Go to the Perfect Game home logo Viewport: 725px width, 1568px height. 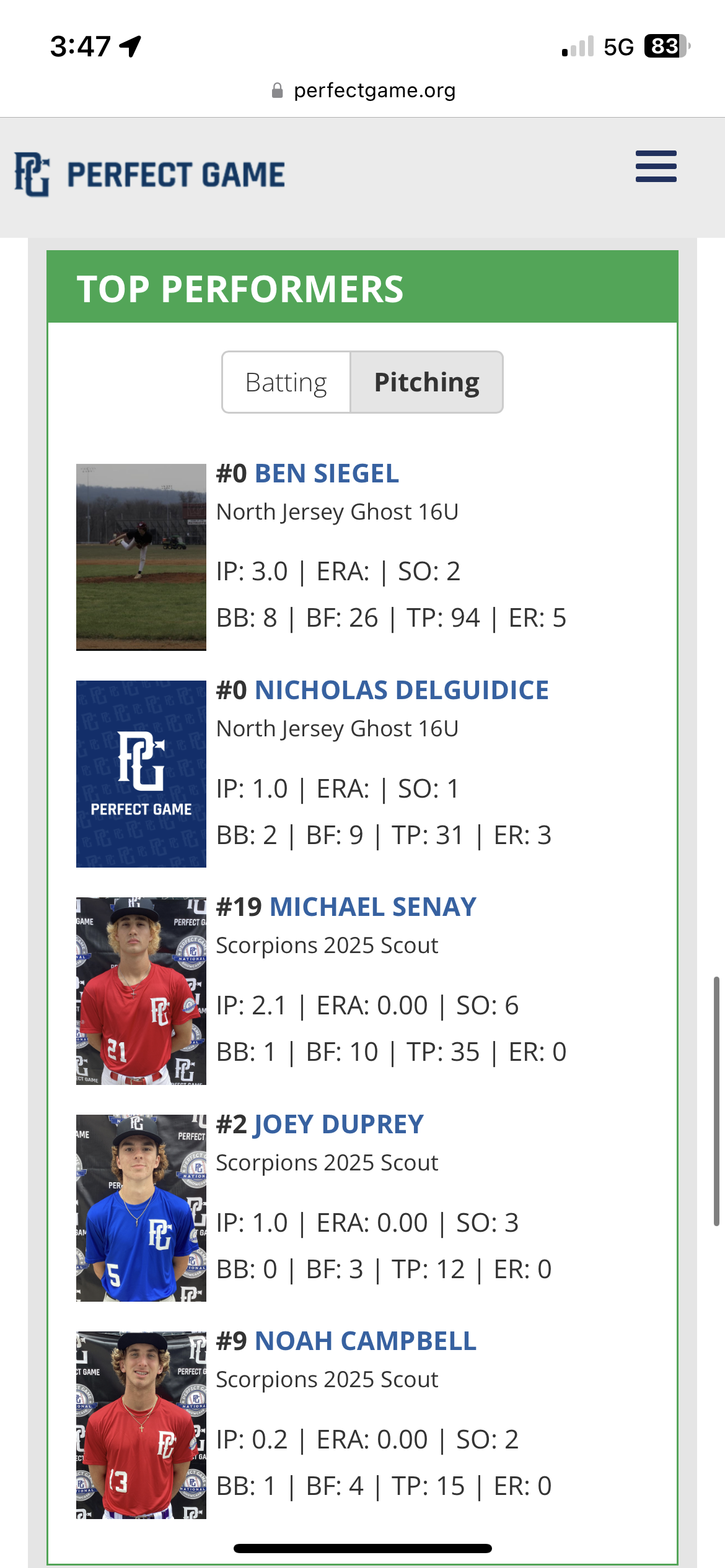(x=149, y=174)
